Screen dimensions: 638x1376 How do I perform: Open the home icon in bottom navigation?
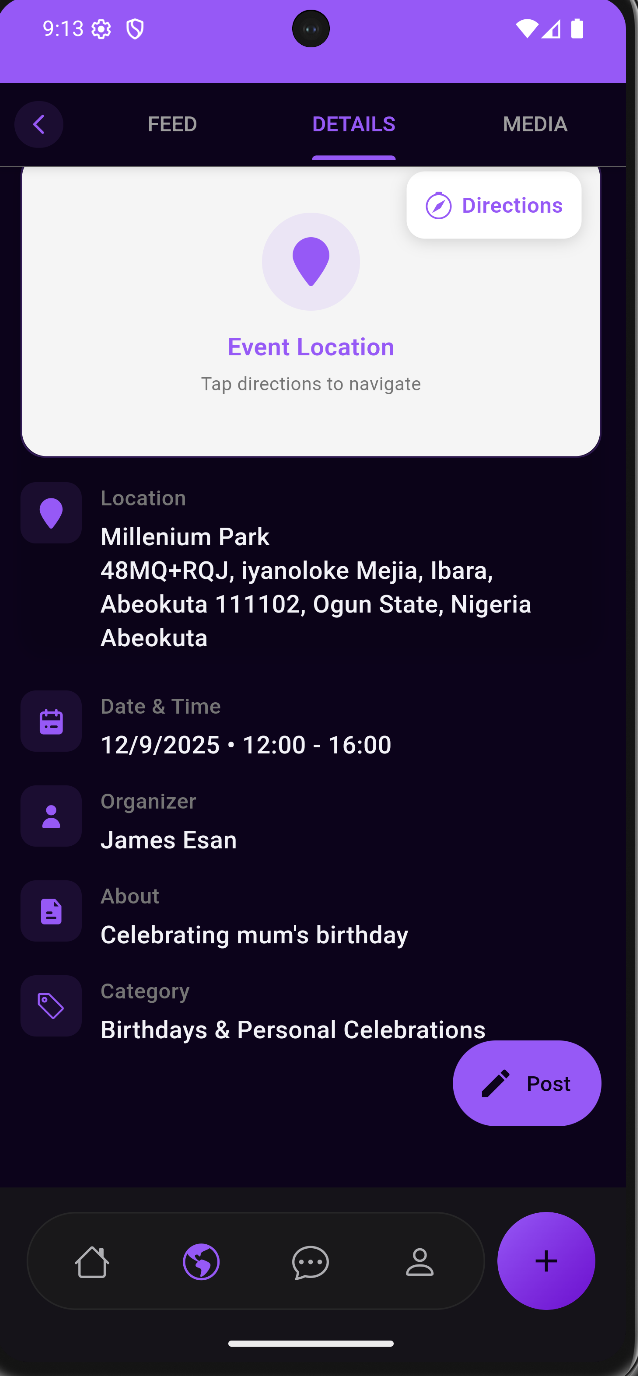coord(92,1262)
